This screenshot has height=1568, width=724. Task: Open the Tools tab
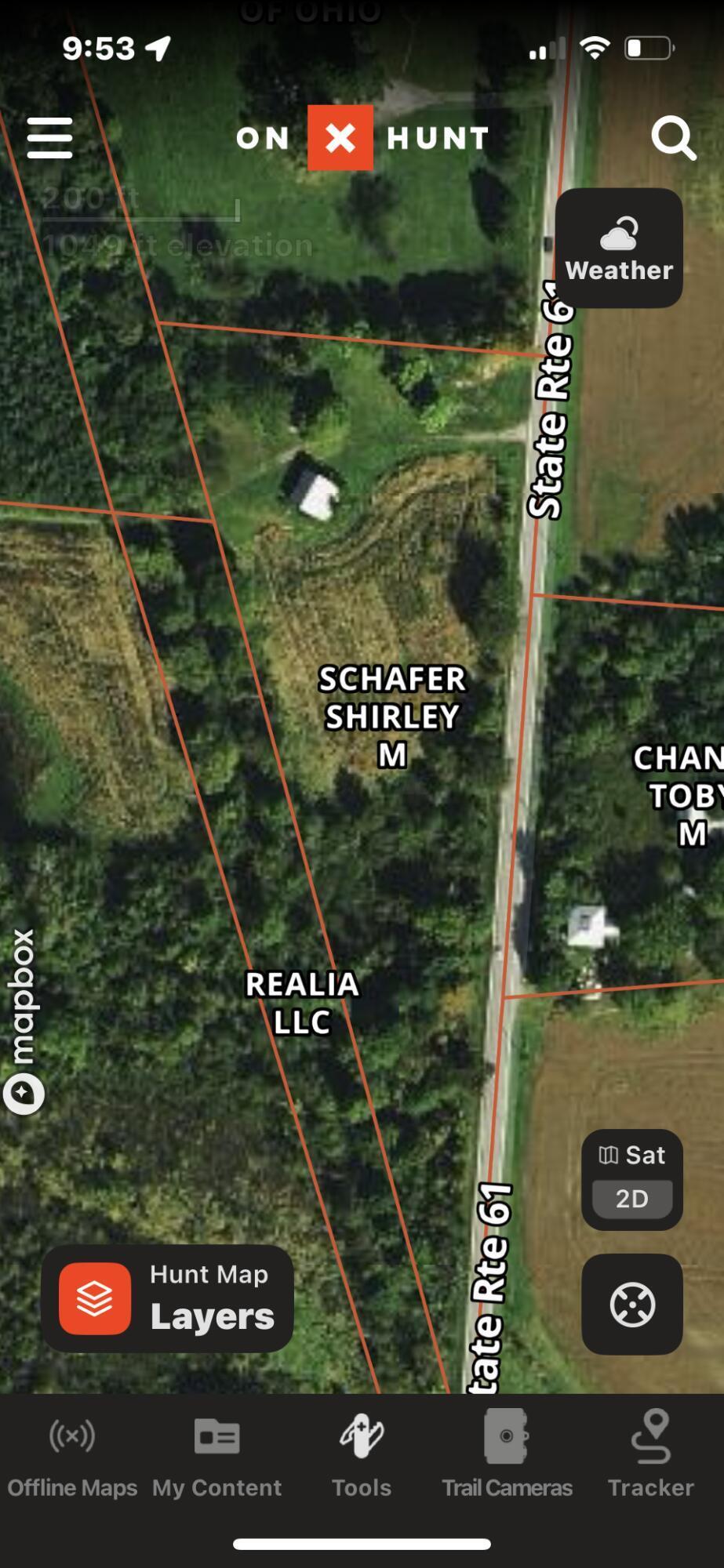point(361,1457)
